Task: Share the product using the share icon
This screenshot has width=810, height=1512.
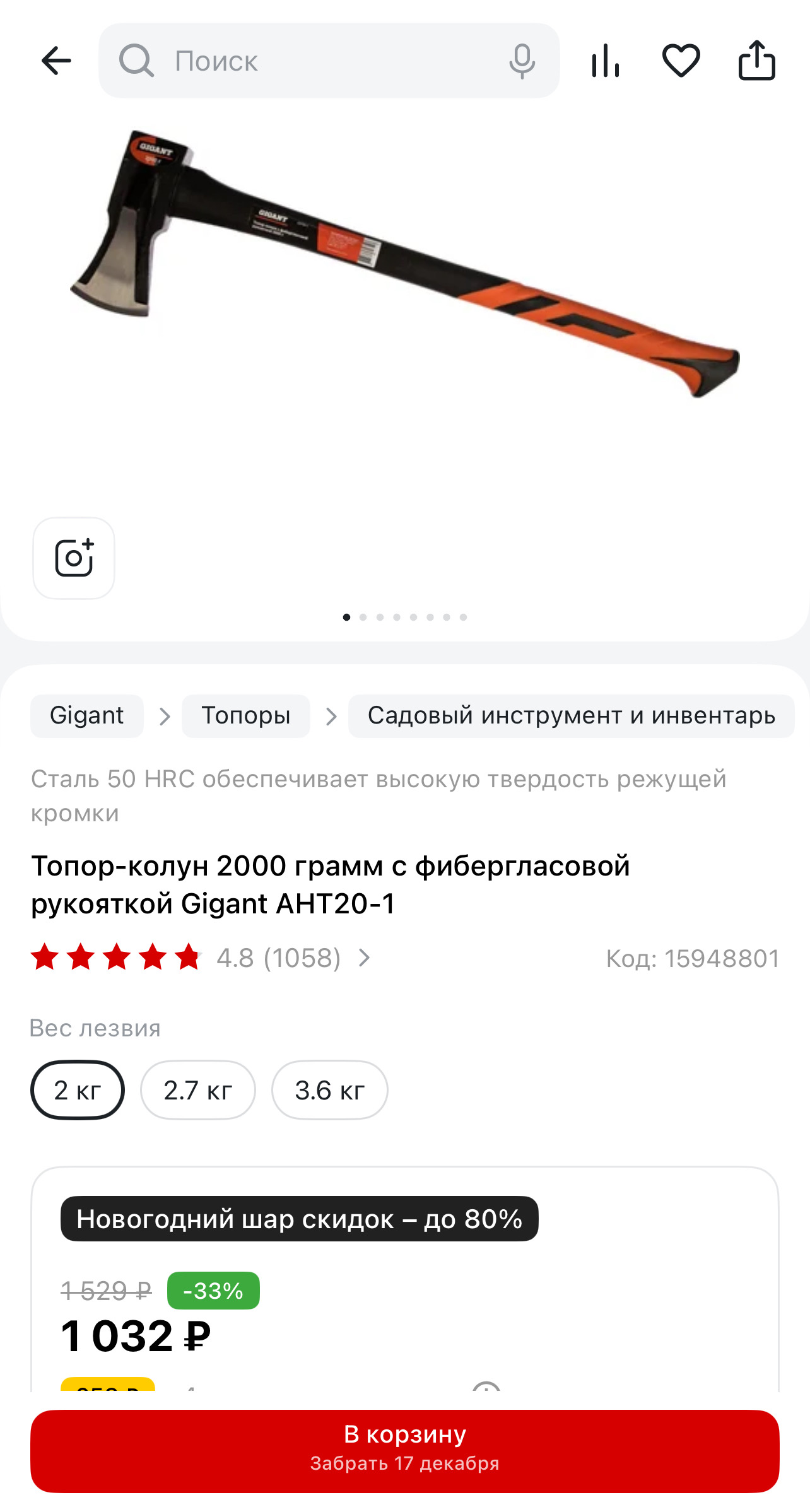Action: coord(758,60)
